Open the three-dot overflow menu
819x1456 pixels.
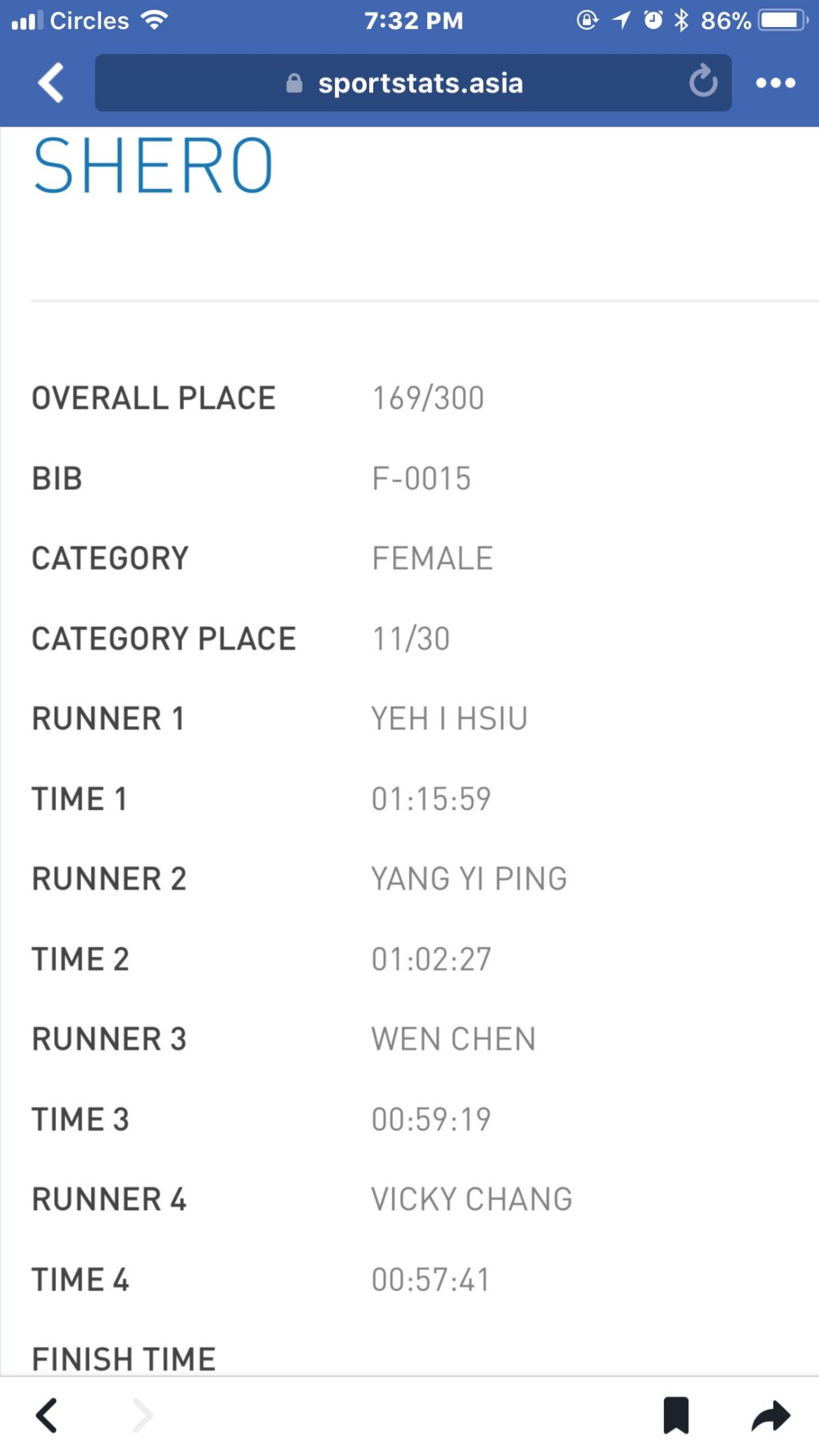(776, 83)
